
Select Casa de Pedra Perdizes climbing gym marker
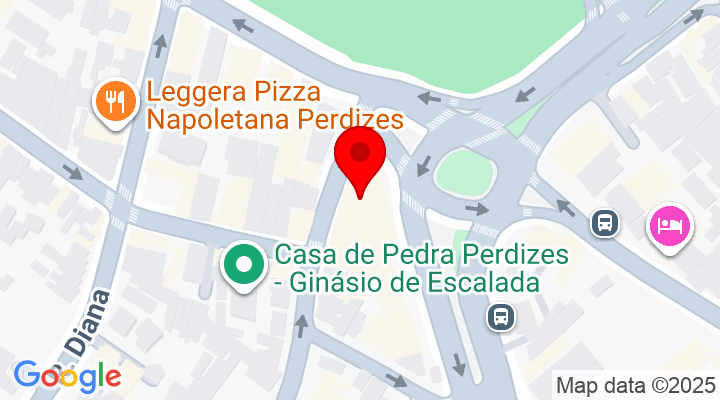tap(243, 265)
